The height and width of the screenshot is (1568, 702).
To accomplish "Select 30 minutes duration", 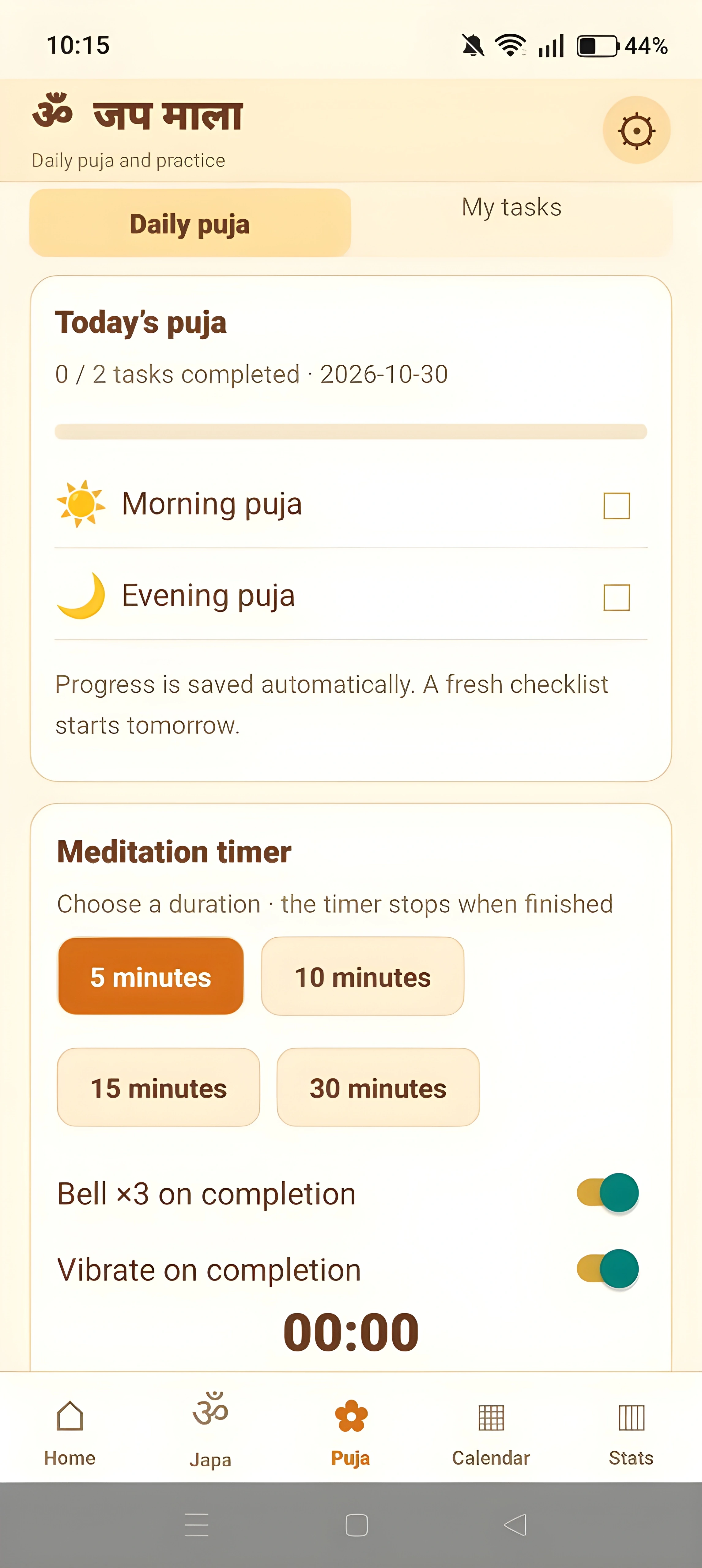I will pos(378,1087).
